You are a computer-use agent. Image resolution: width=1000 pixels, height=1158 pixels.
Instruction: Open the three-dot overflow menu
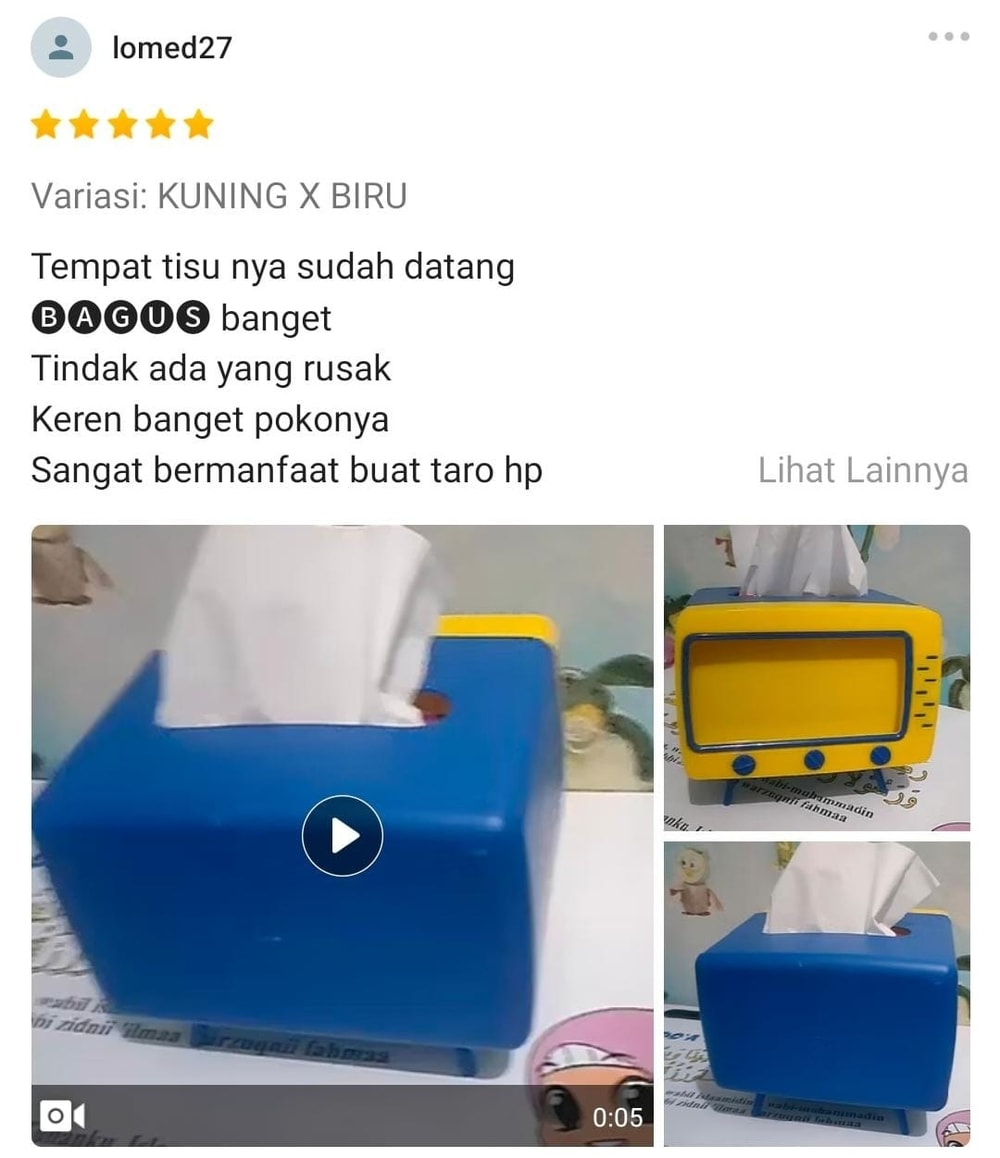click(x=948, y=37)
